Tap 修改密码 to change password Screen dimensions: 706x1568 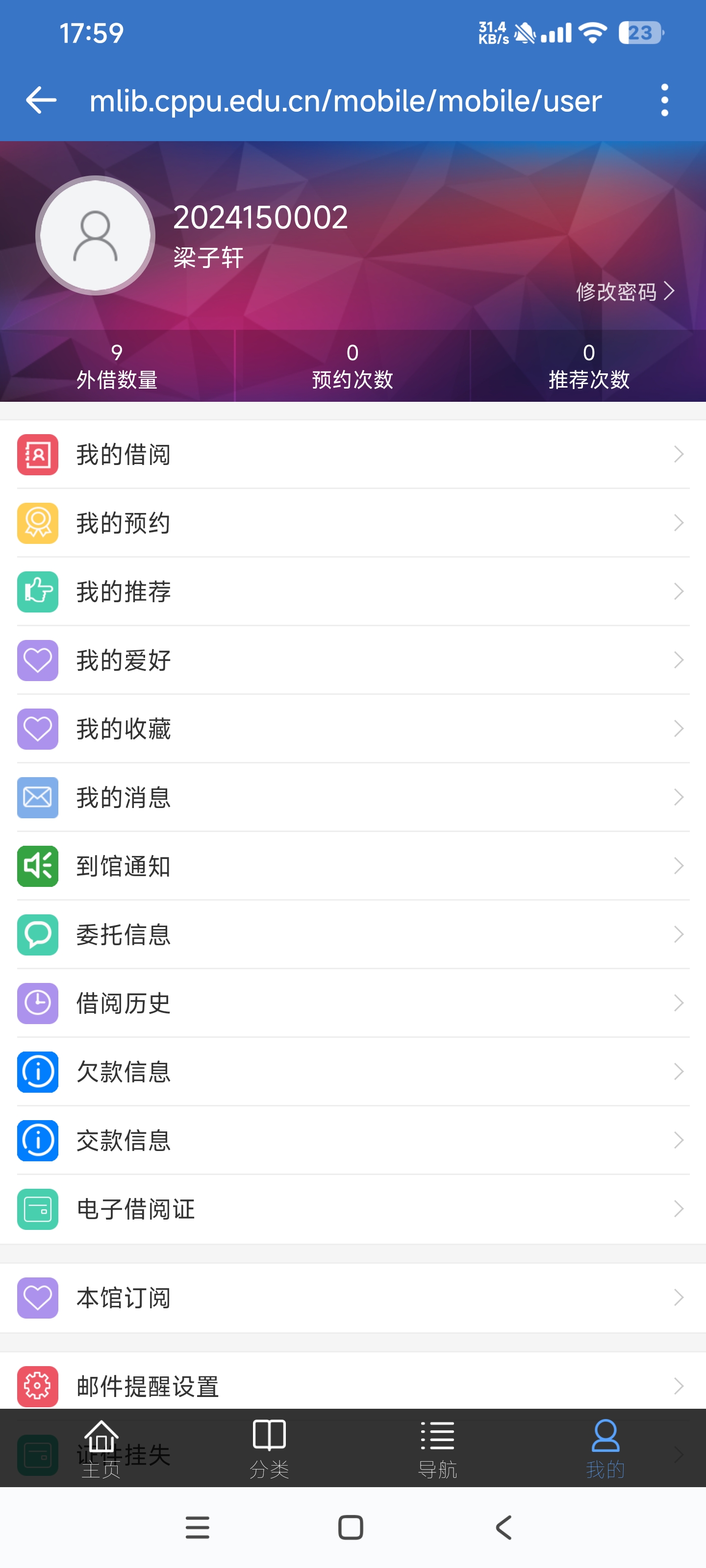point(625,292)
